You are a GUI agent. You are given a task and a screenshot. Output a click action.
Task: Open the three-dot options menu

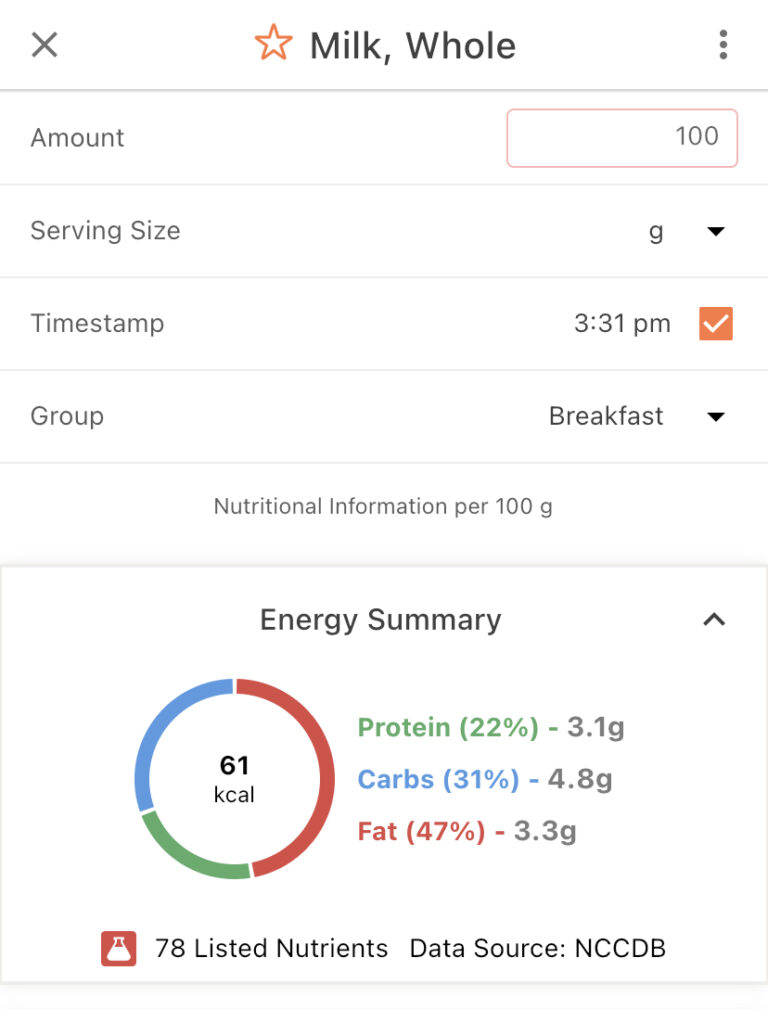pos(723,44)
